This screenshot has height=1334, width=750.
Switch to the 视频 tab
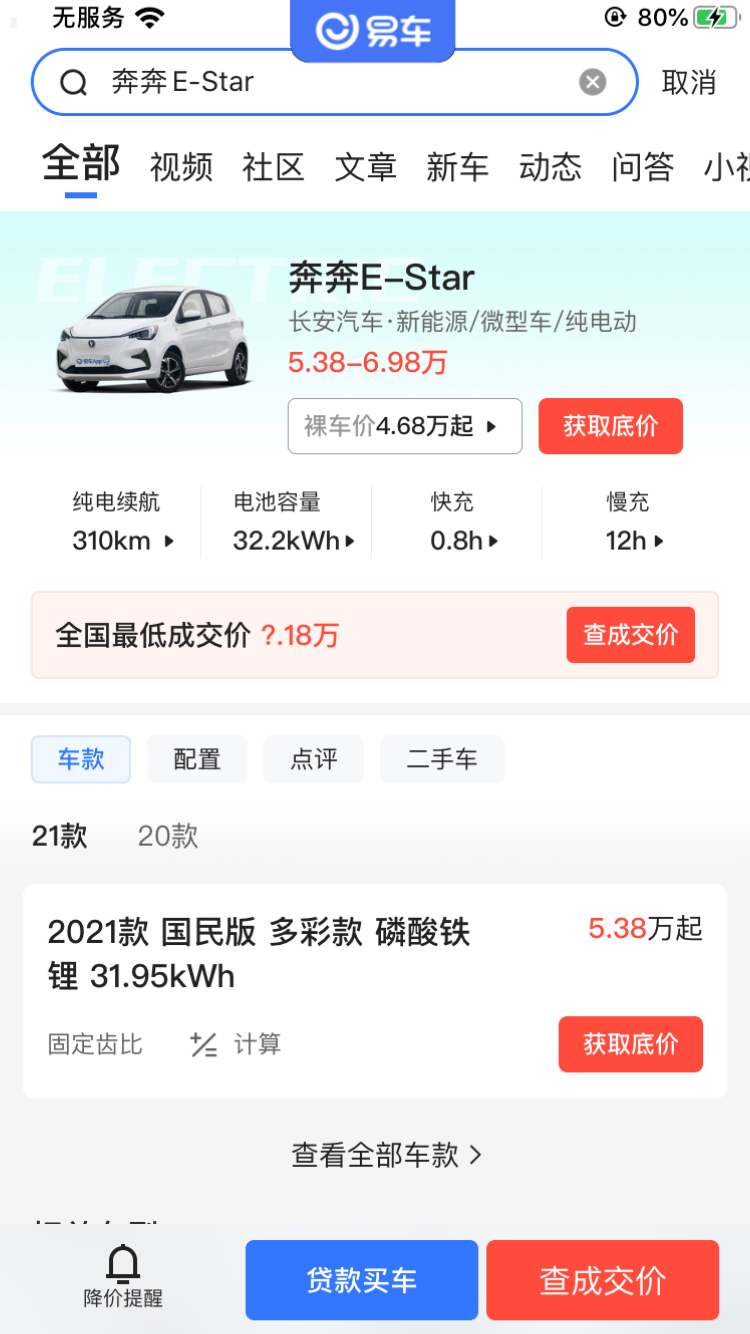point(180,166)
